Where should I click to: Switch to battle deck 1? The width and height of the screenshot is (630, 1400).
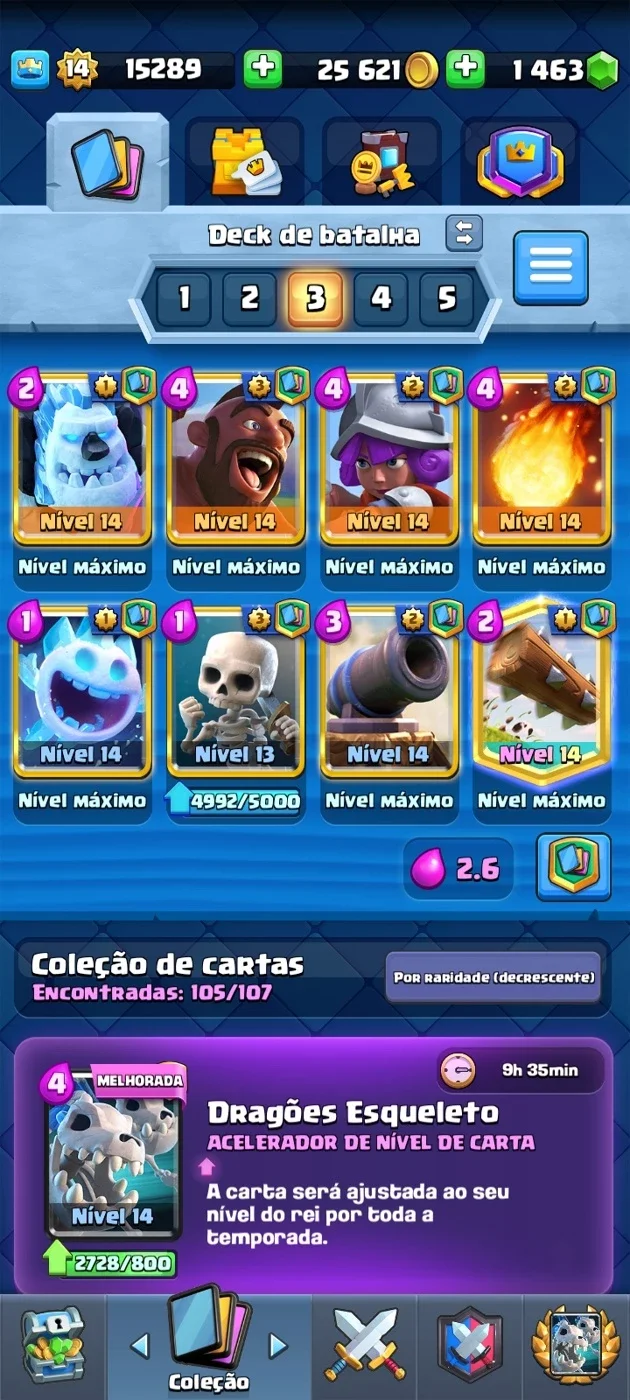(x=184, y=299)
